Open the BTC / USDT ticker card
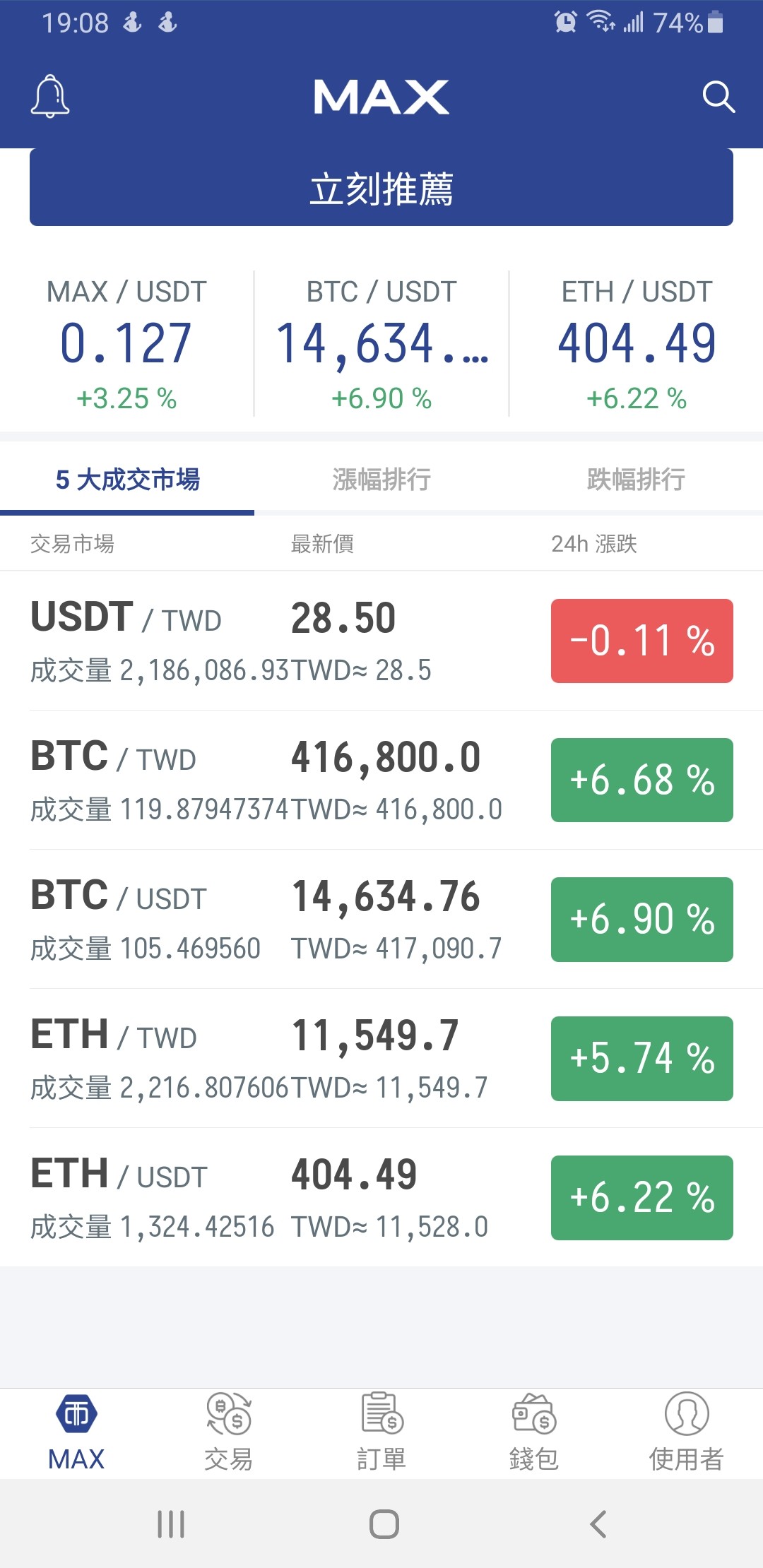The image size is (763, 1568). click(x=381, y=344)
